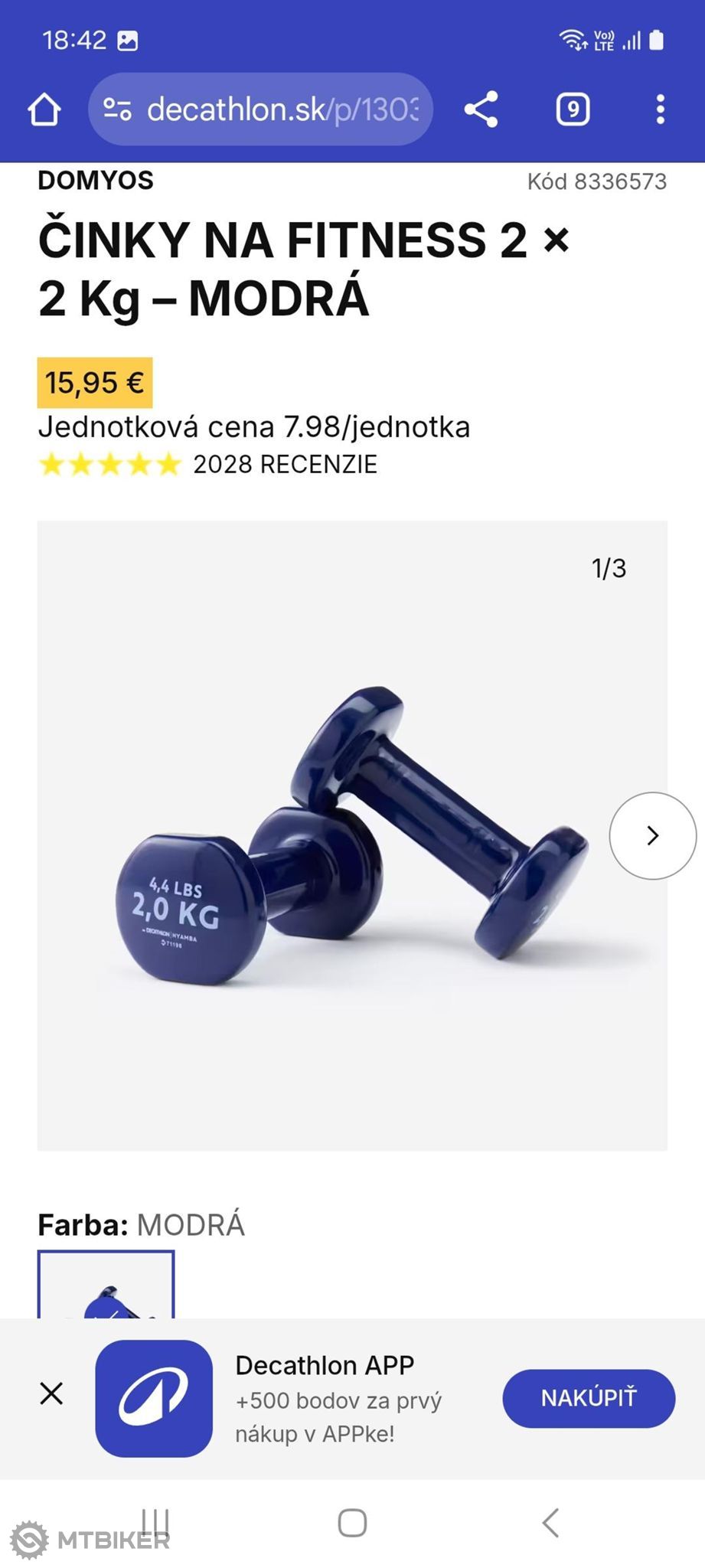Image resolution: width=705 pixels, height=1568 pixels.
Task: Open the 2028 recenzie reviews
Action: 285,464
